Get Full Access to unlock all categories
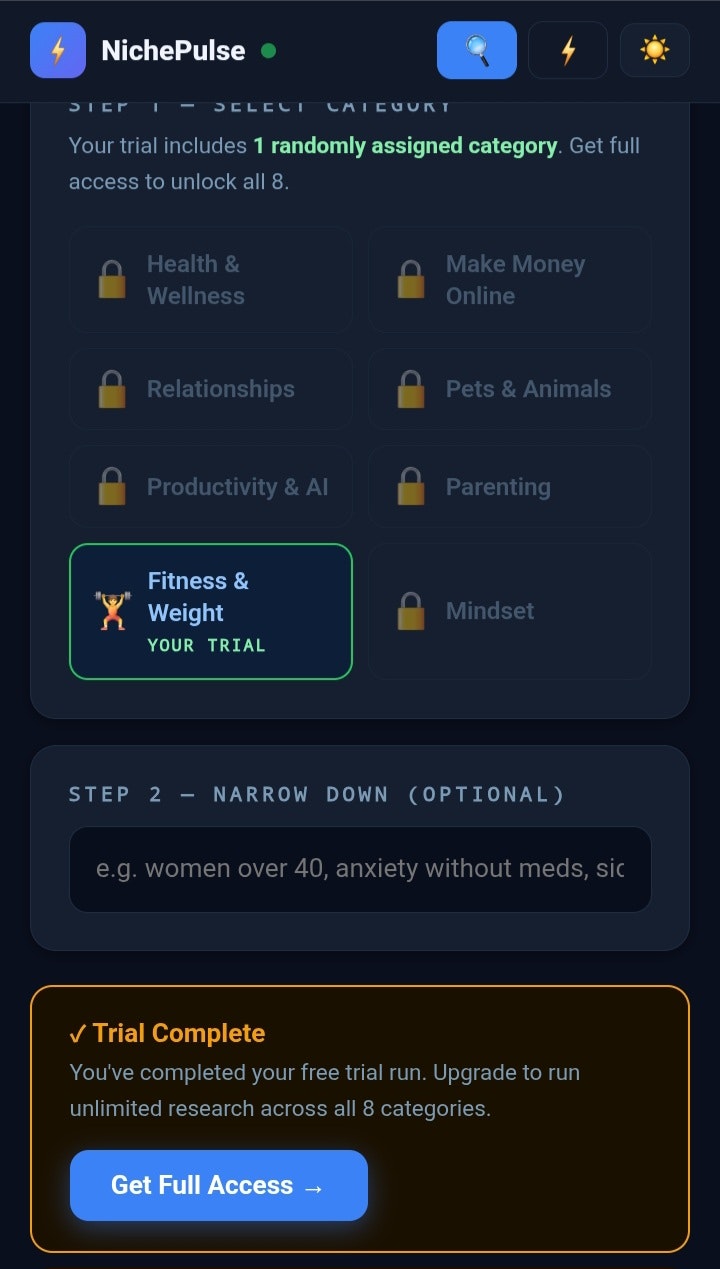720x1269 pixels. [x=219, y=1185]
